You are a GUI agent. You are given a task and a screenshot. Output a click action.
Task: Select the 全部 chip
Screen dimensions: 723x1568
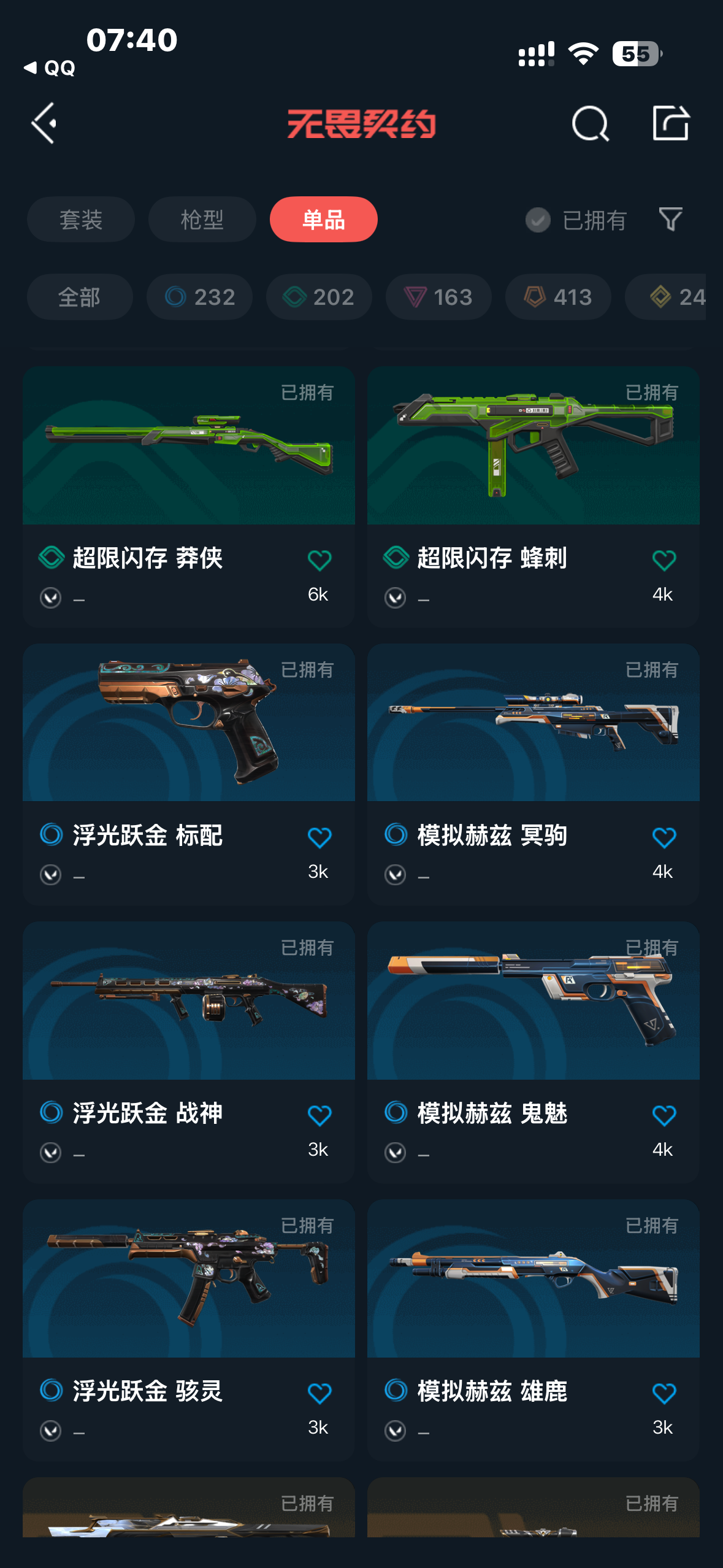pyautogui.click(x=80, y=298)
